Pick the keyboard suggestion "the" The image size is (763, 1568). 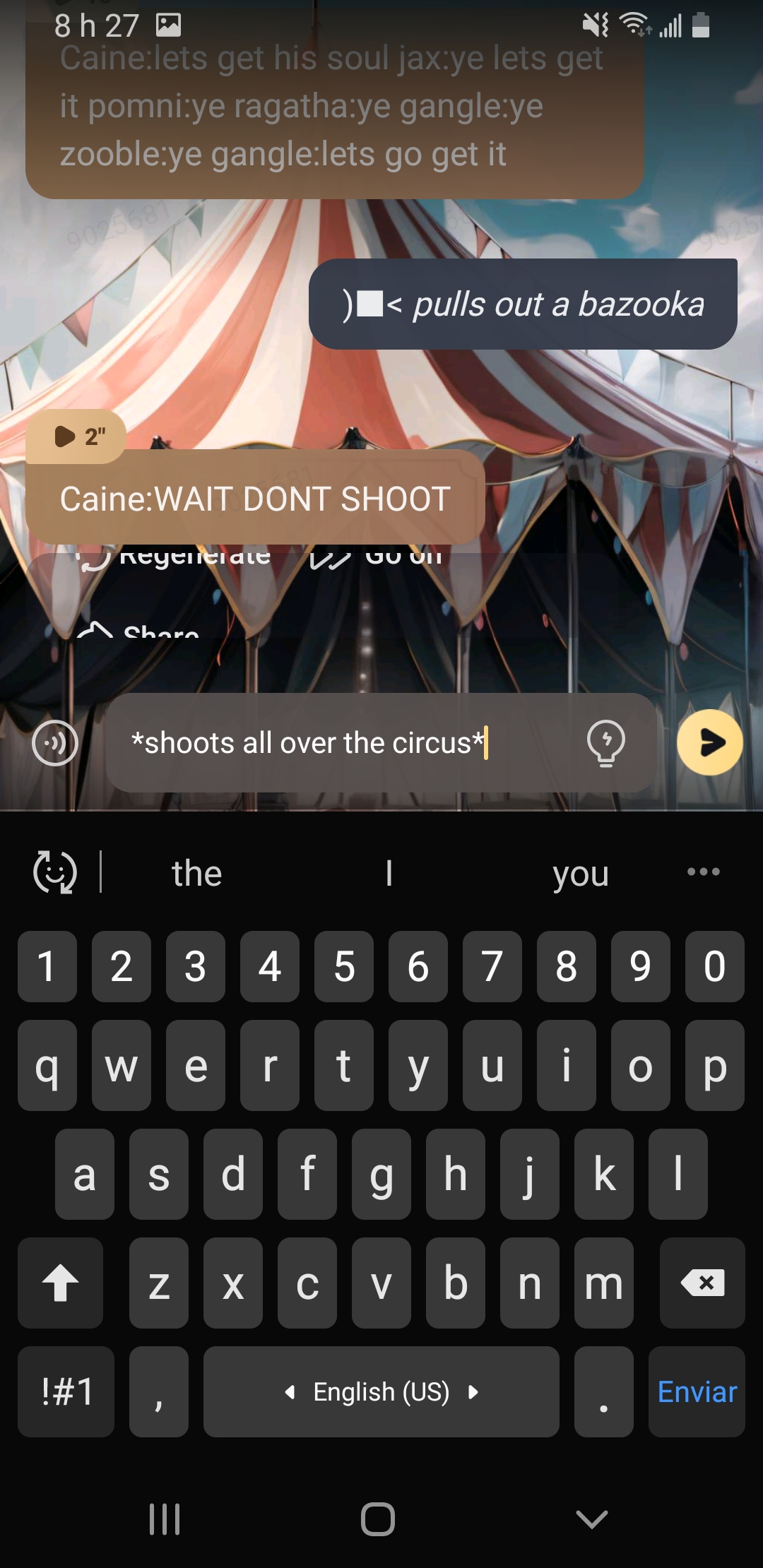tap(197, 873)
